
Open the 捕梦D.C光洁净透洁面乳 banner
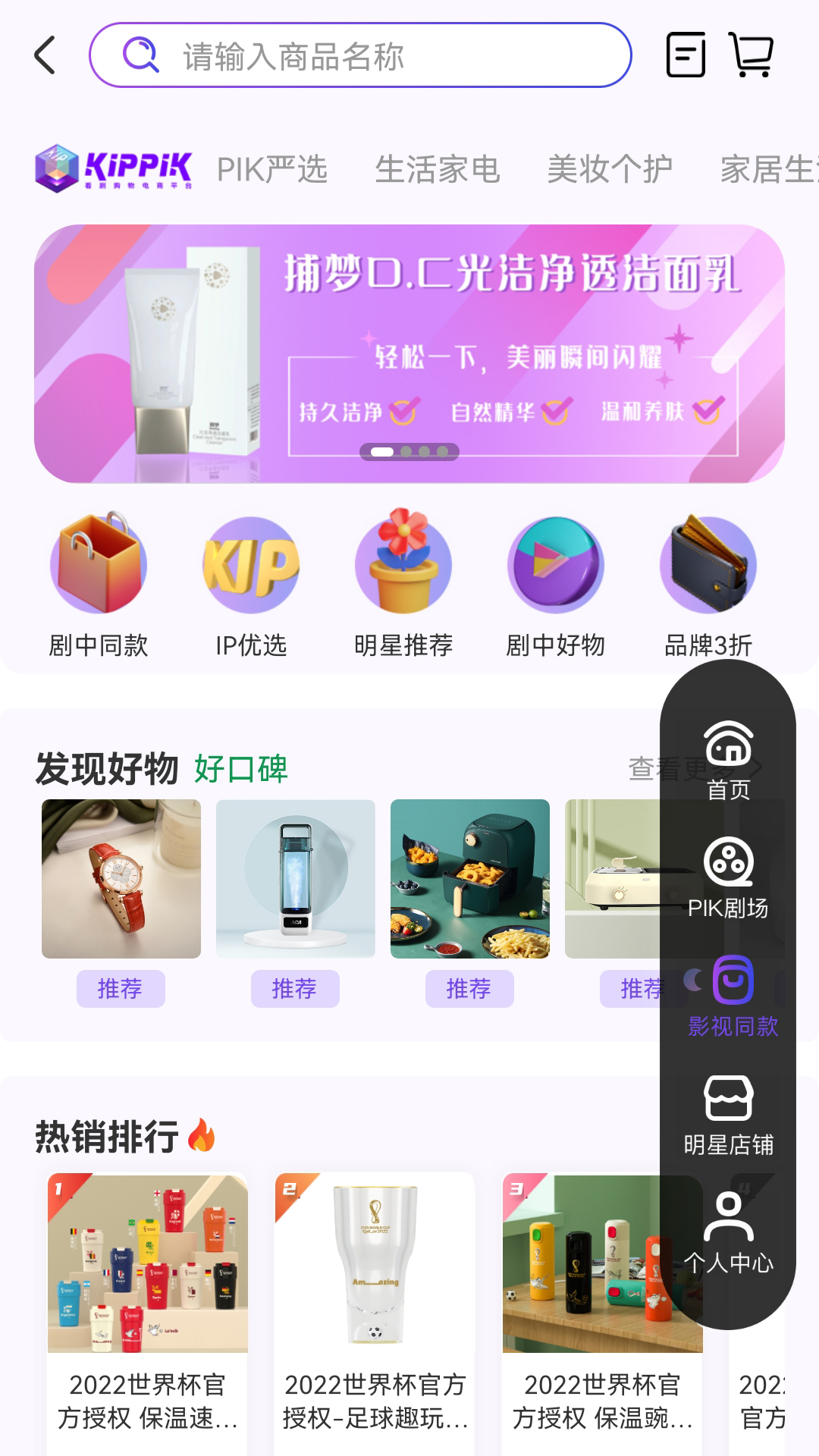coord(409,353)
